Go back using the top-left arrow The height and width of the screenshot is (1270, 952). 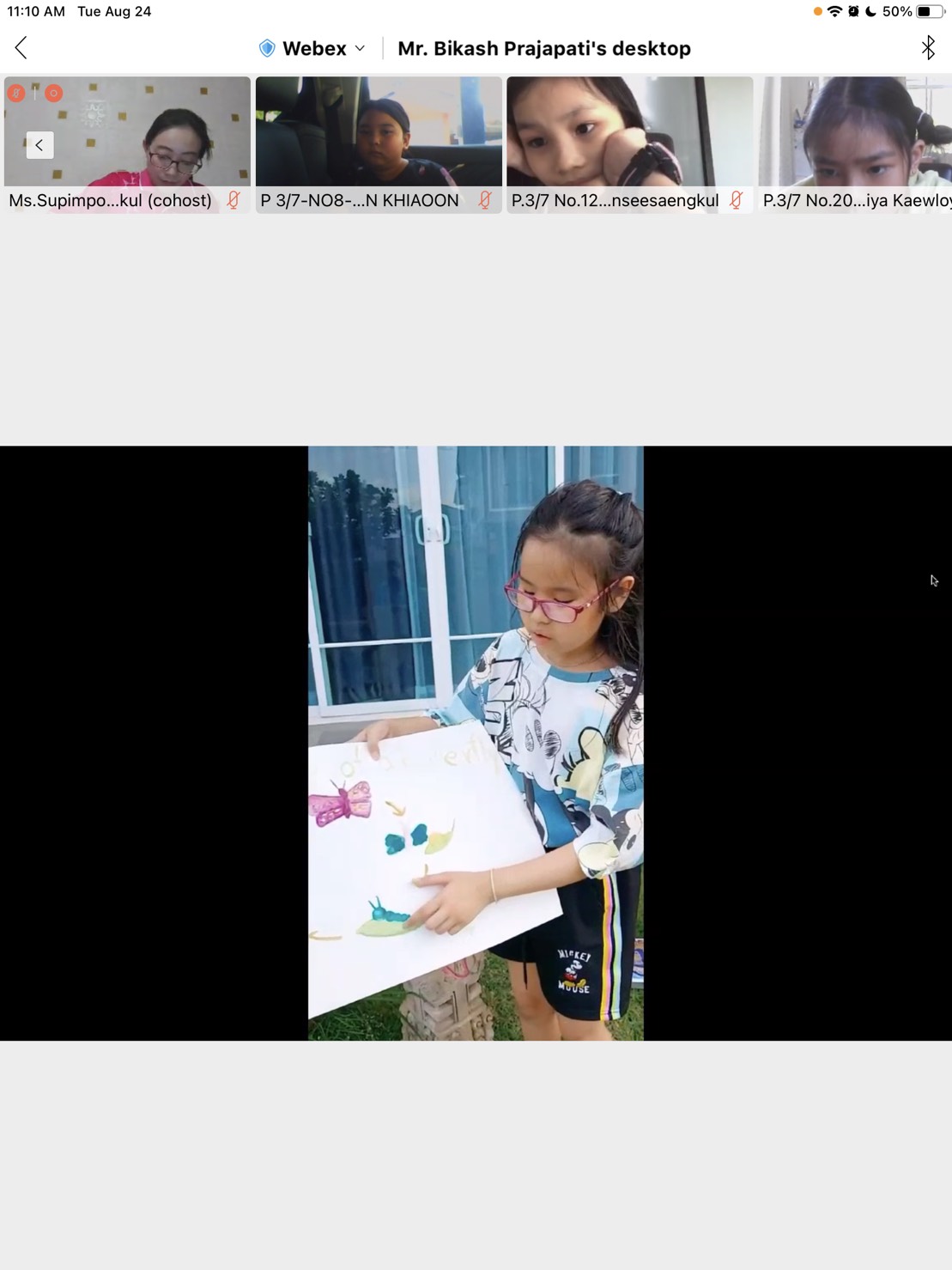[x=21, y=48]
